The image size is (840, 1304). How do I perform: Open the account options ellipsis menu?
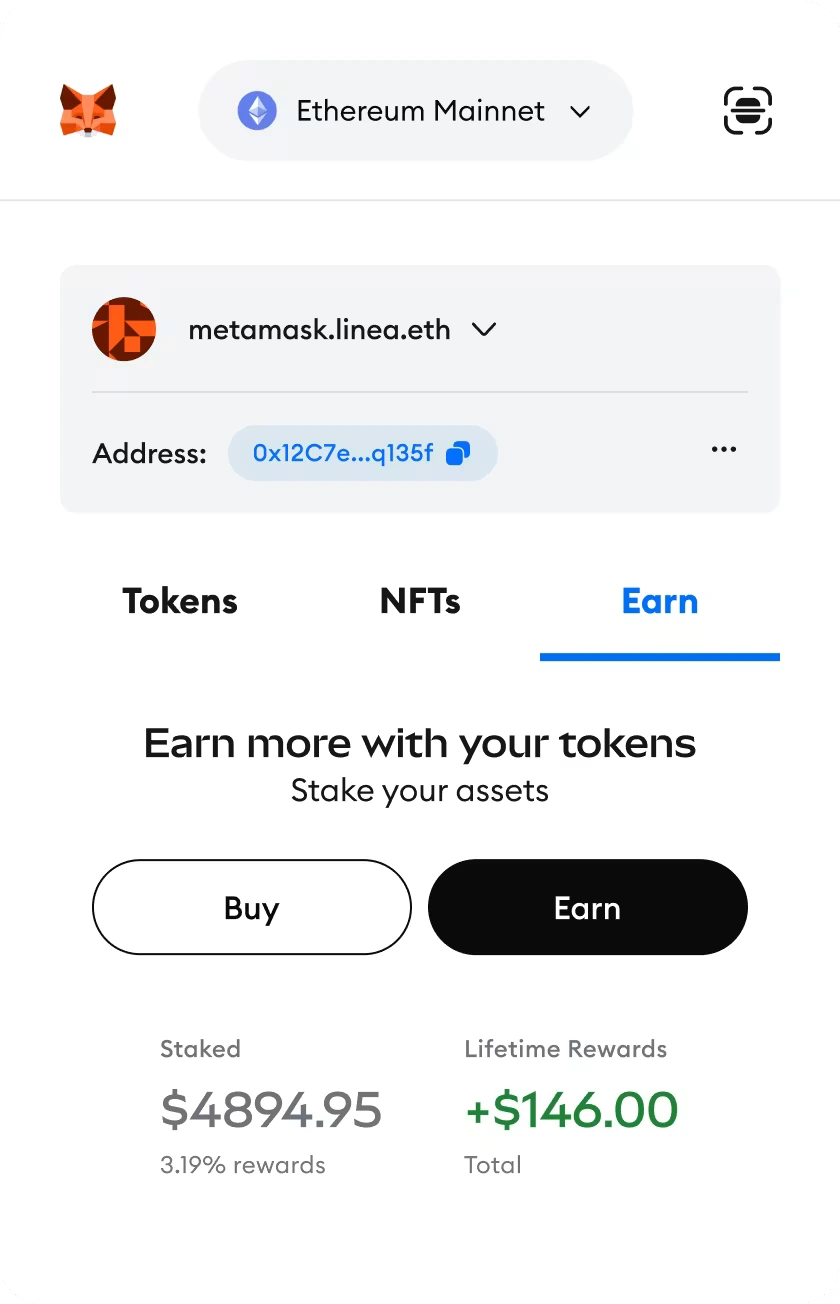723,449
